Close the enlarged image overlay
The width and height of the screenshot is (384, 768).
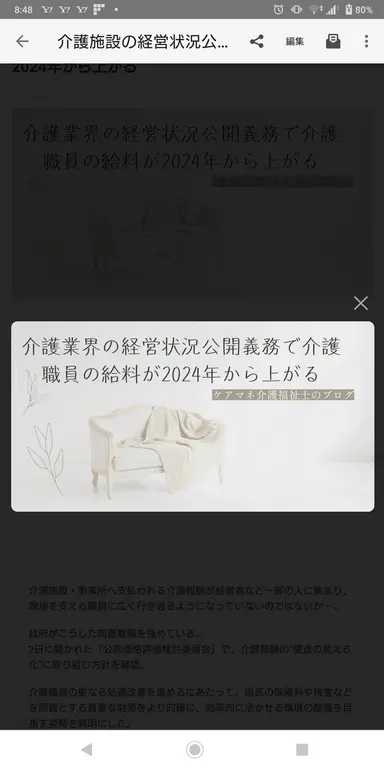point(361,303)
